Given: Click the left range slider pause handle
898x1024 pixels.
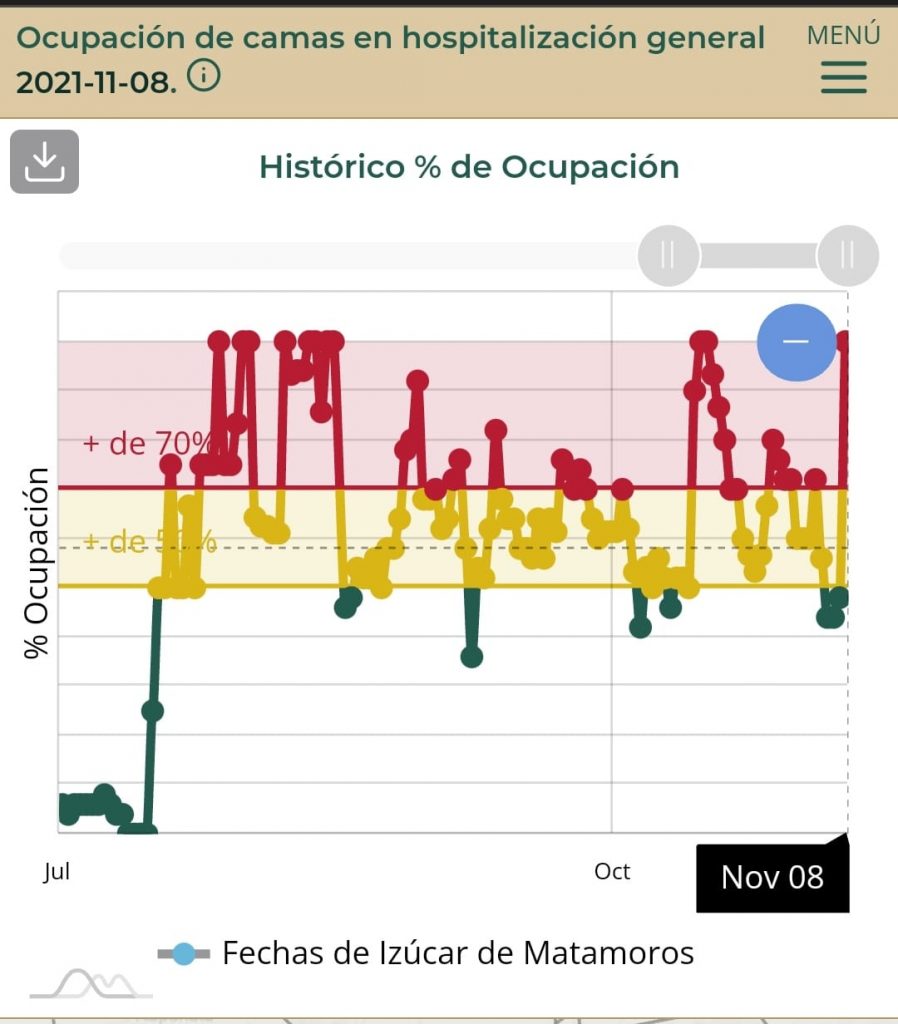Looking at the screenshot, I should tap(667, 256).
